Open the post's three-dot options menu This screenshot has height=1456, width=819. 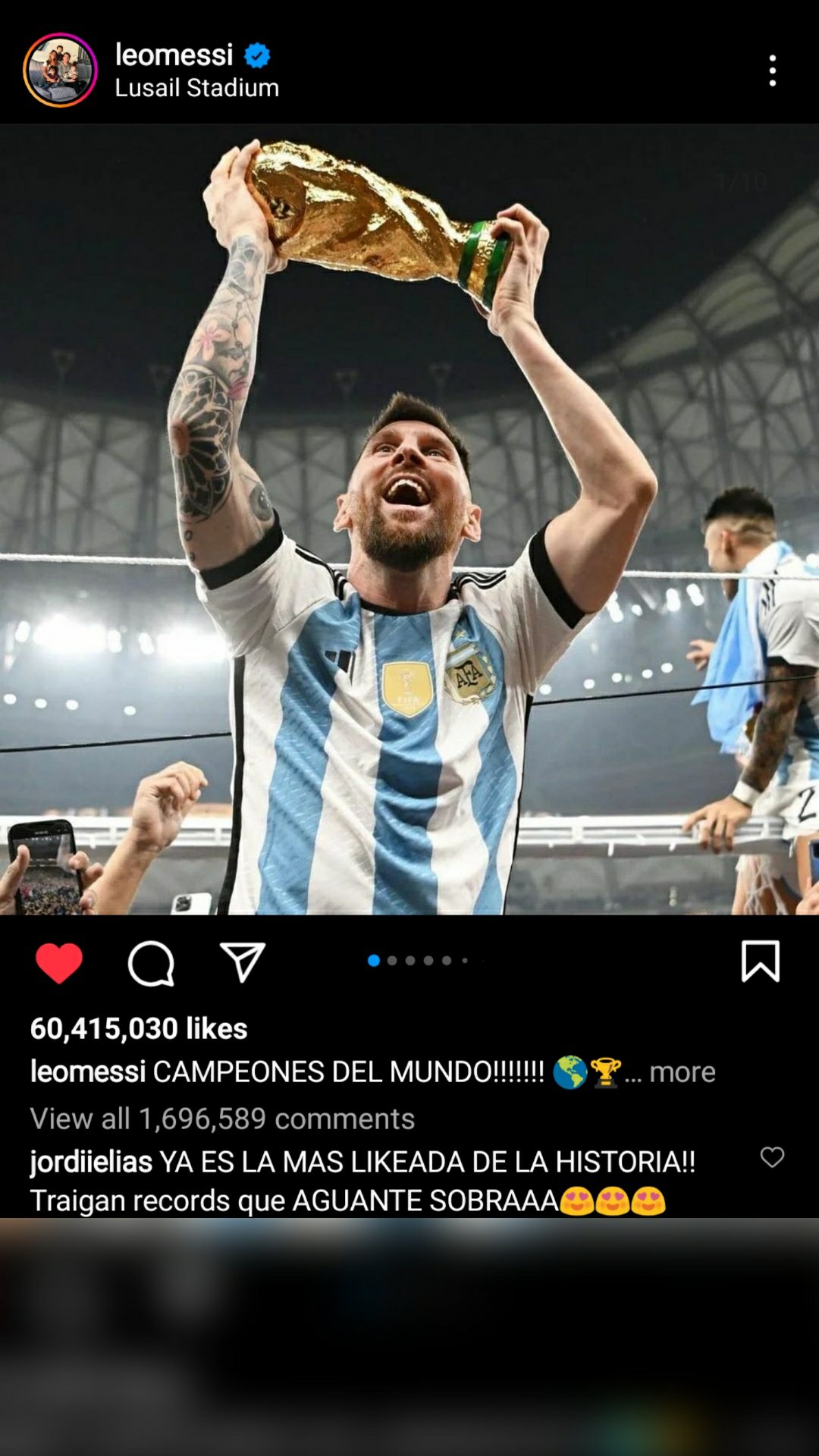pos(772,71)
